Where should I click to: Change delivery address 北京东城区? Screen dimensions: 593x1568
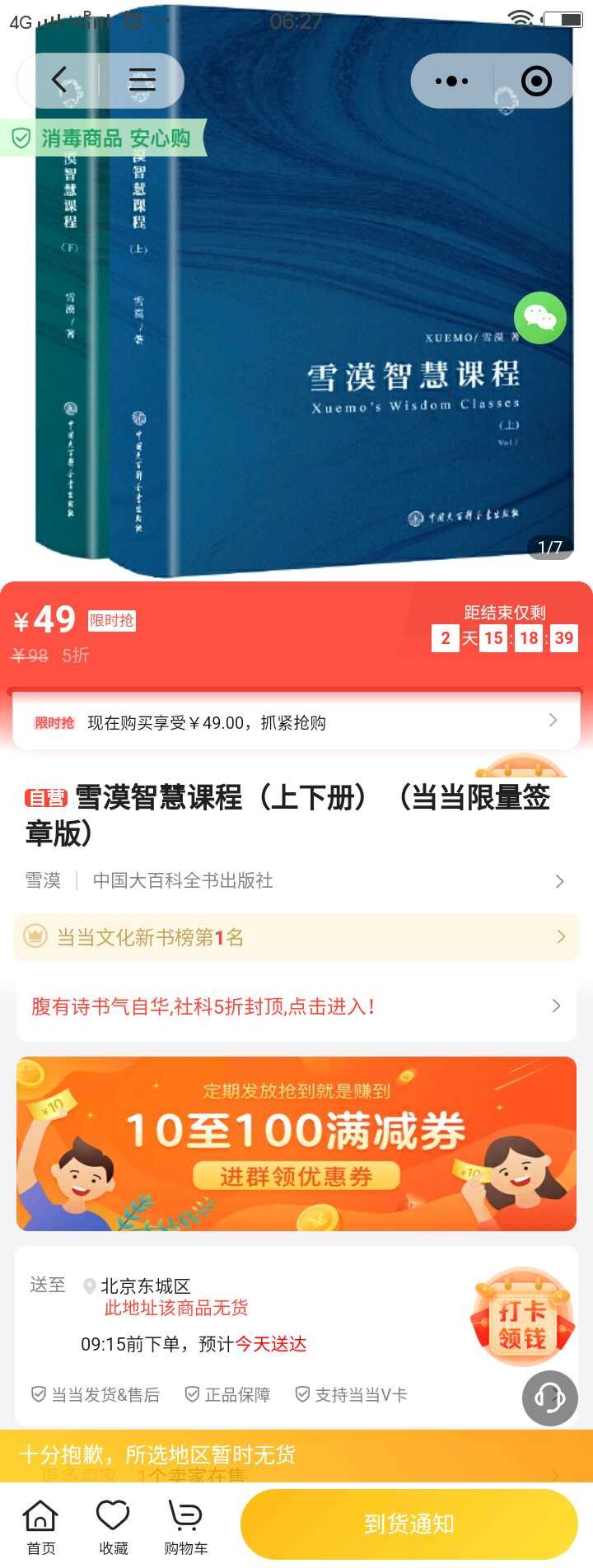tap(146, 1286)
